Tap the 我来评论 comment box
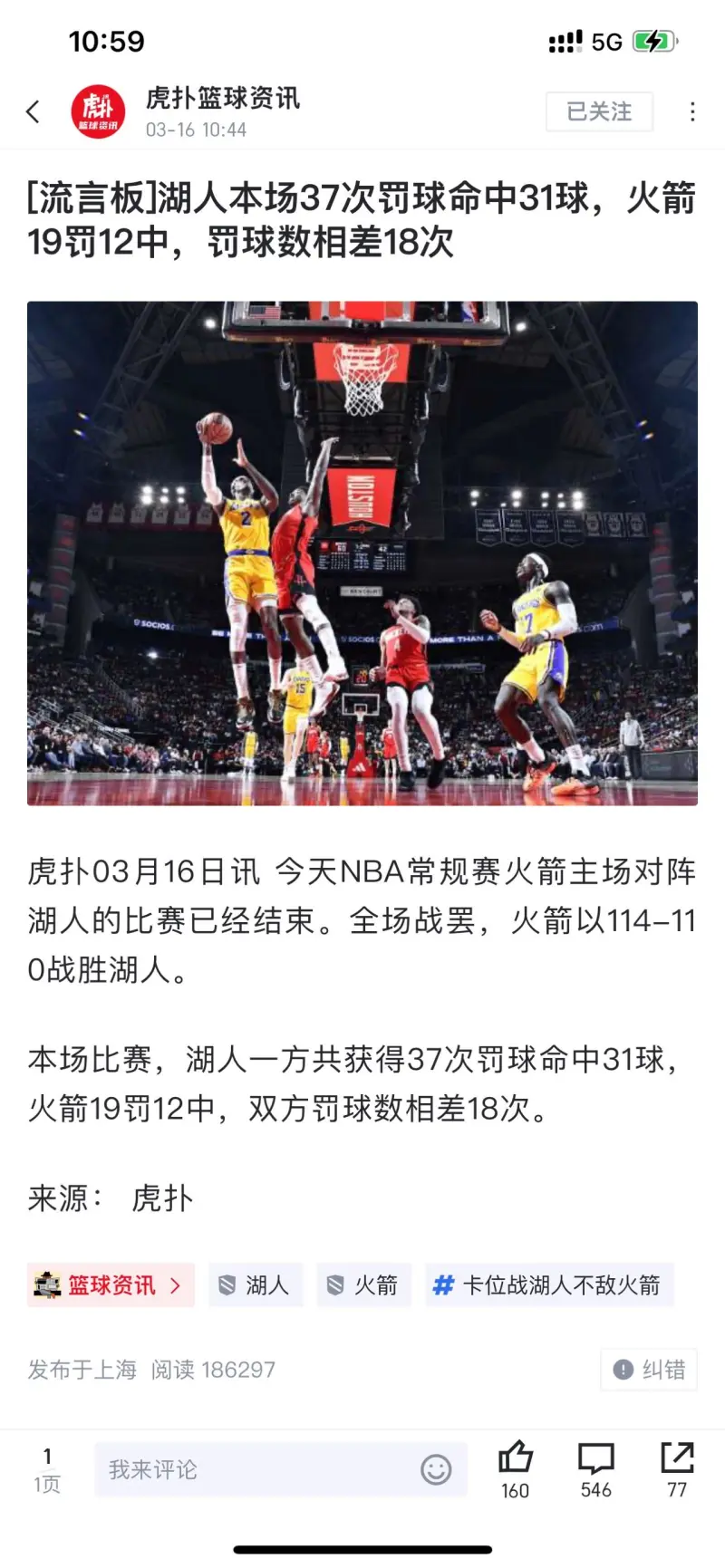725x1568 pixels. (254, 1469)
